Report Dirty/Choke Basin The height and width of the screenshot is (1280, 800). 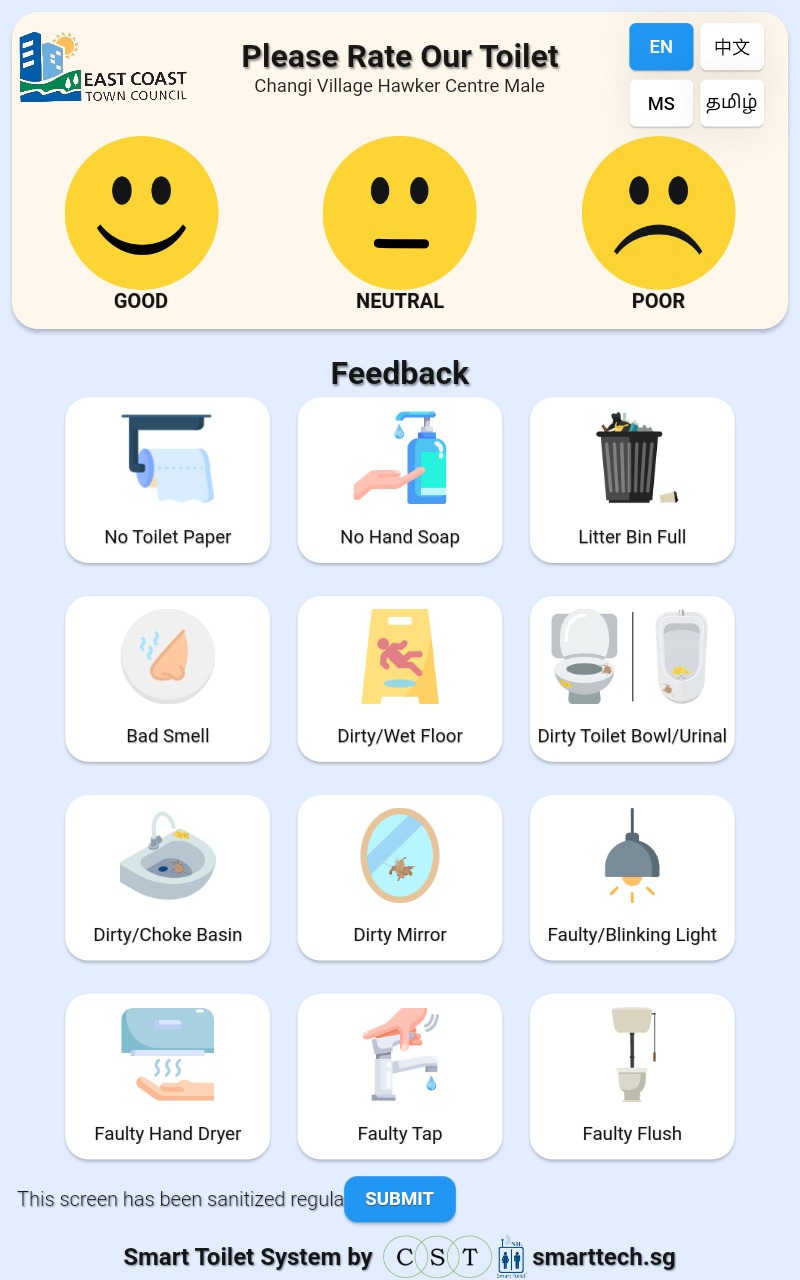(168, 878)
